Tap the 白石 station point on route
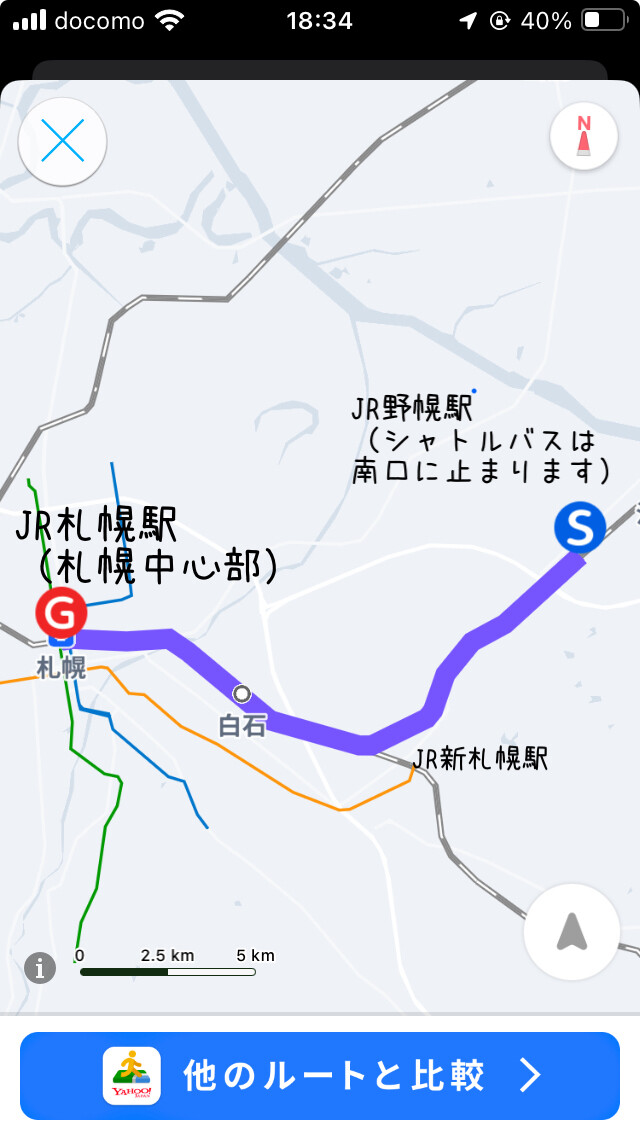 click(241, 694)
